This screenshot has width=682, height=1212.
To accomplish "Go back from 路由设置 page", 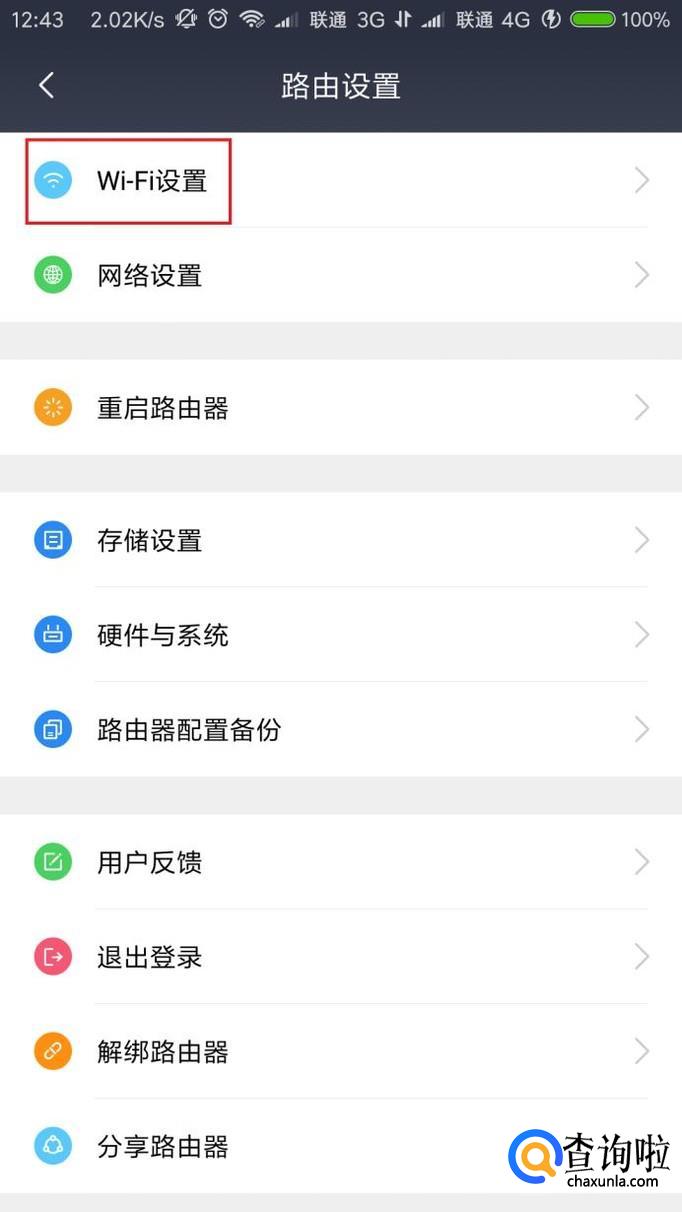I will [46, 85].
